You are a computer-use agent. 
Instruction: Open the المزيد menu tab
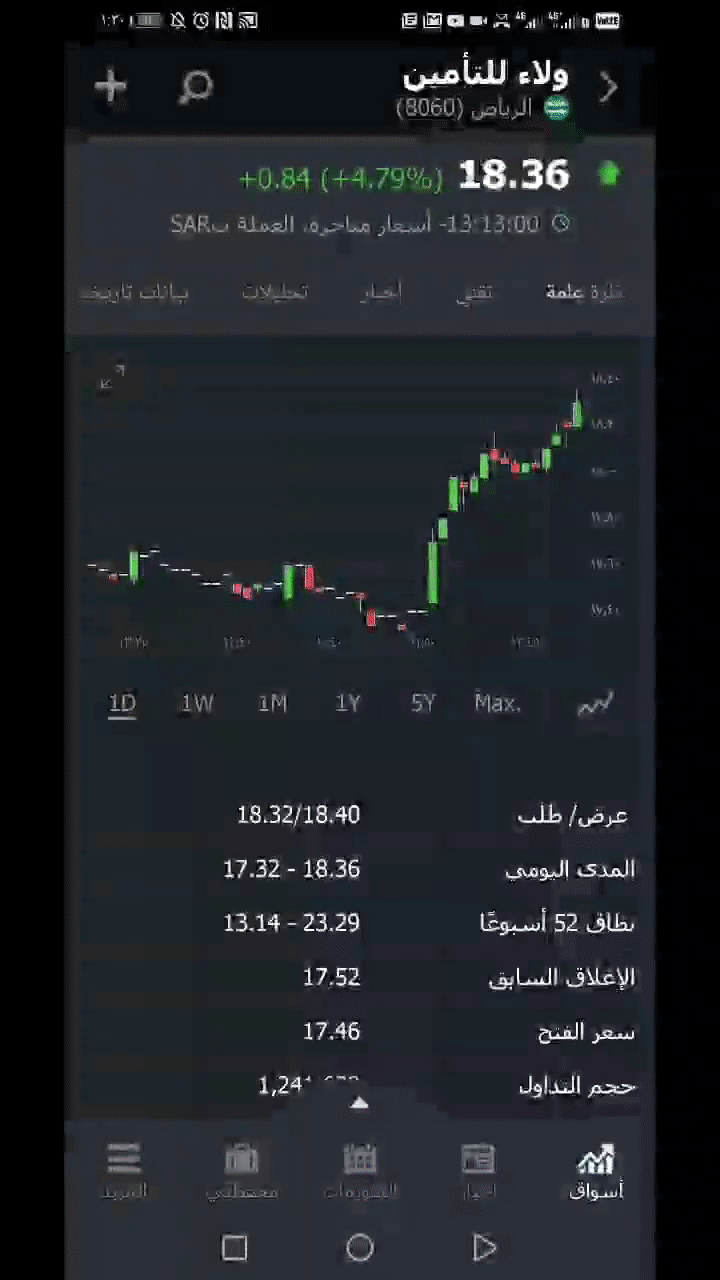(x=124, y=1172)
